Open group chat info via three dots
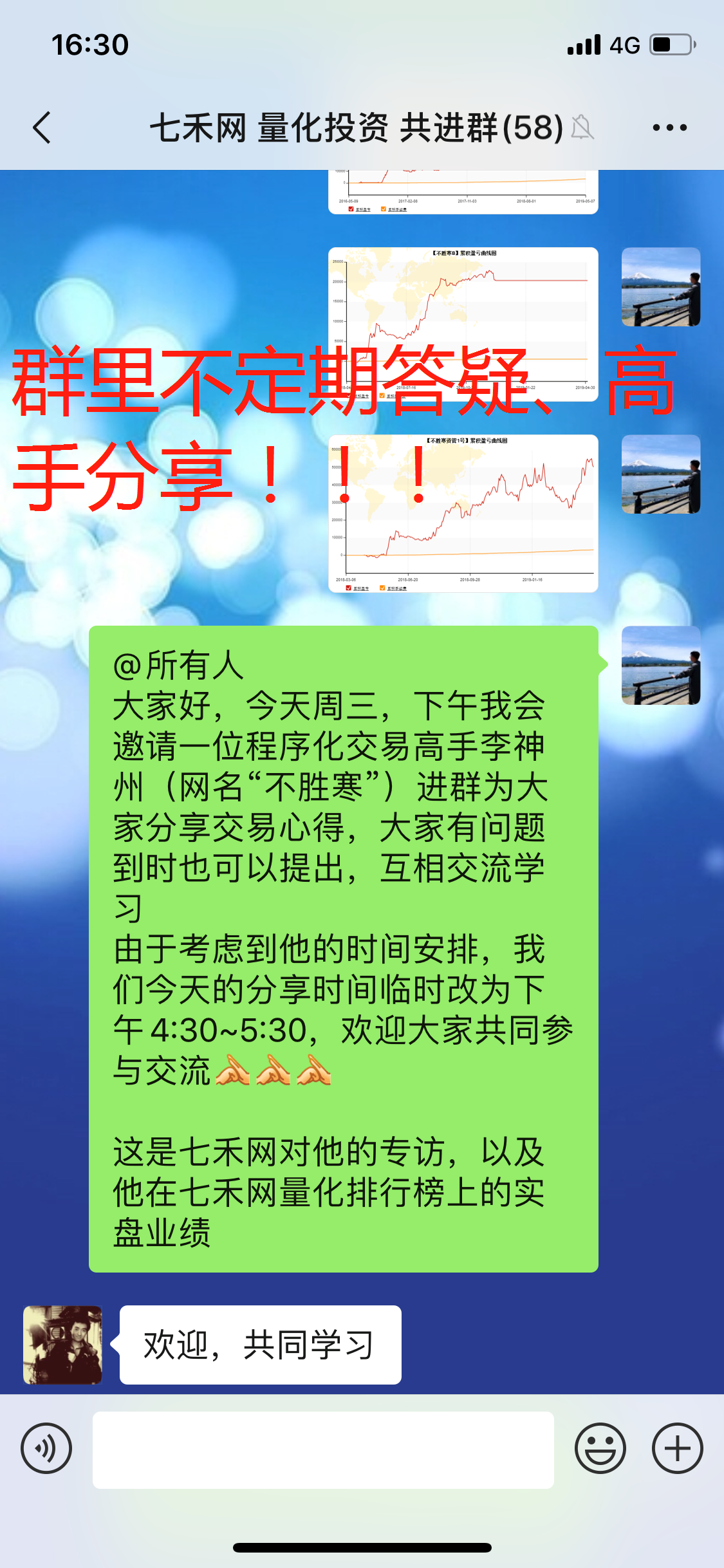Screen dimensions: 724x1568 pyautogui.click(x=669, y=127)
